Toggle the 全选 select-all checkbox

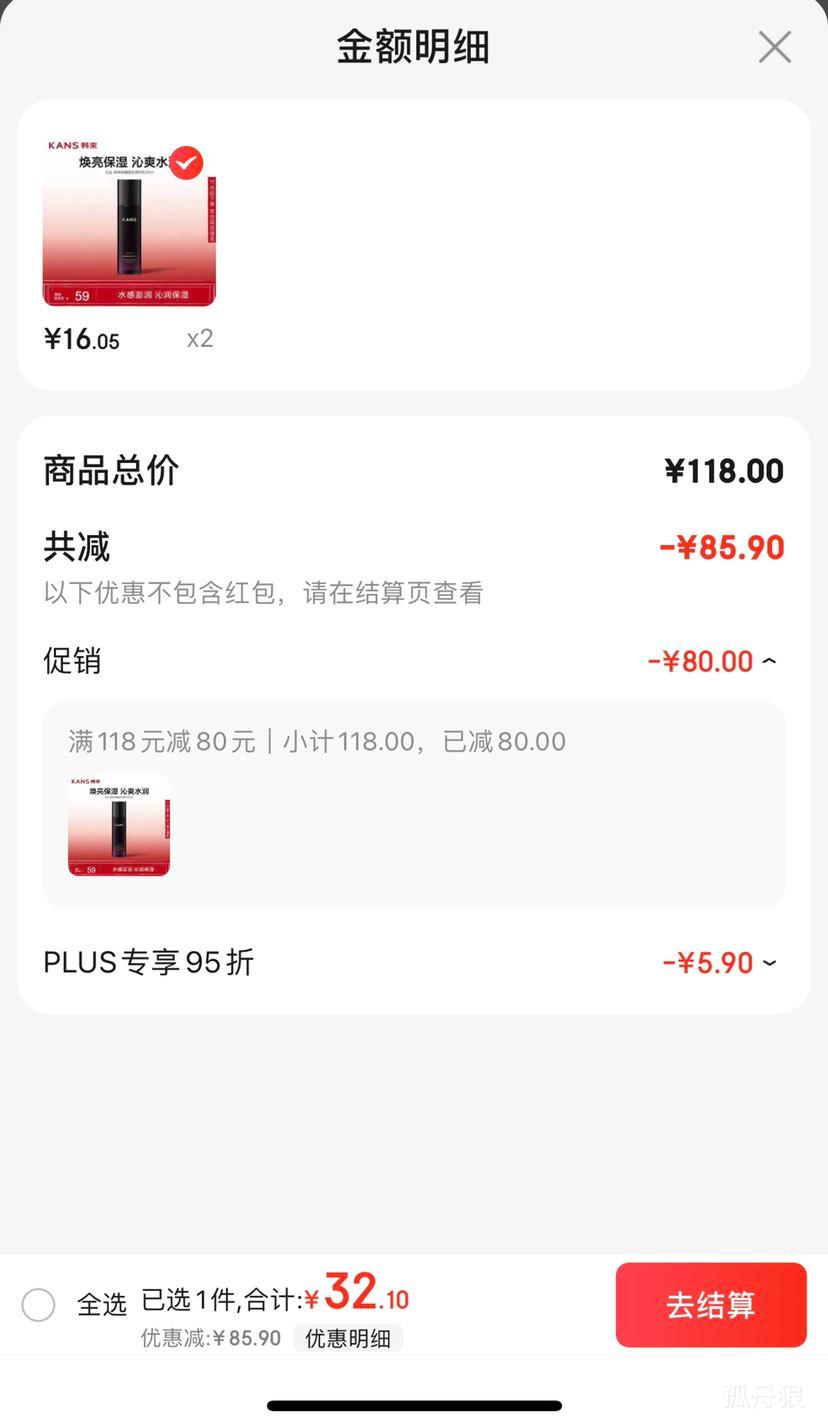(39, 1304)
